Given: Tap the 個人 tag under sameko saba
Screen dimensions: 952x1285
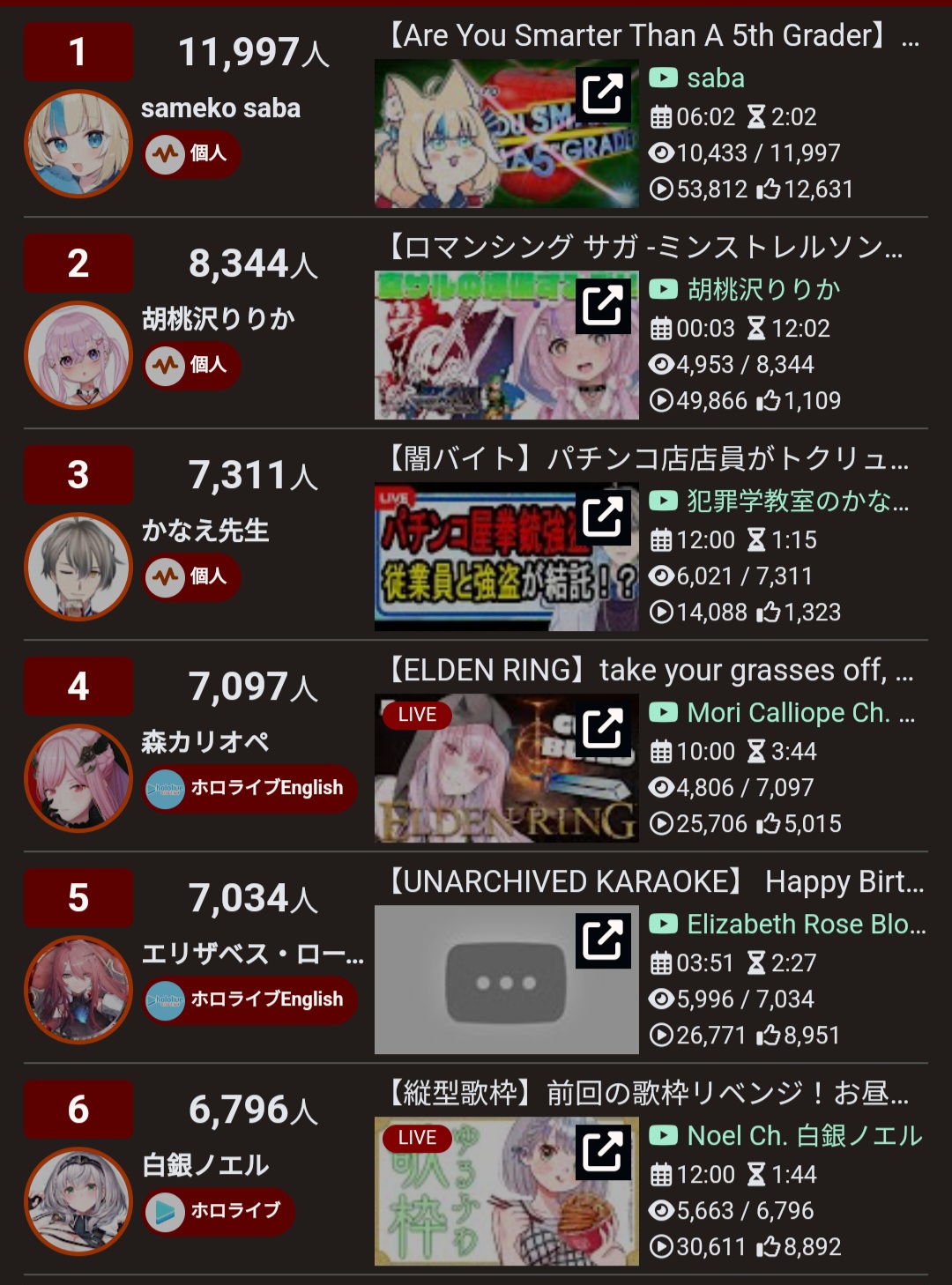Looking at the screenshot, I should pyautogui.click(x=190, y=153).
